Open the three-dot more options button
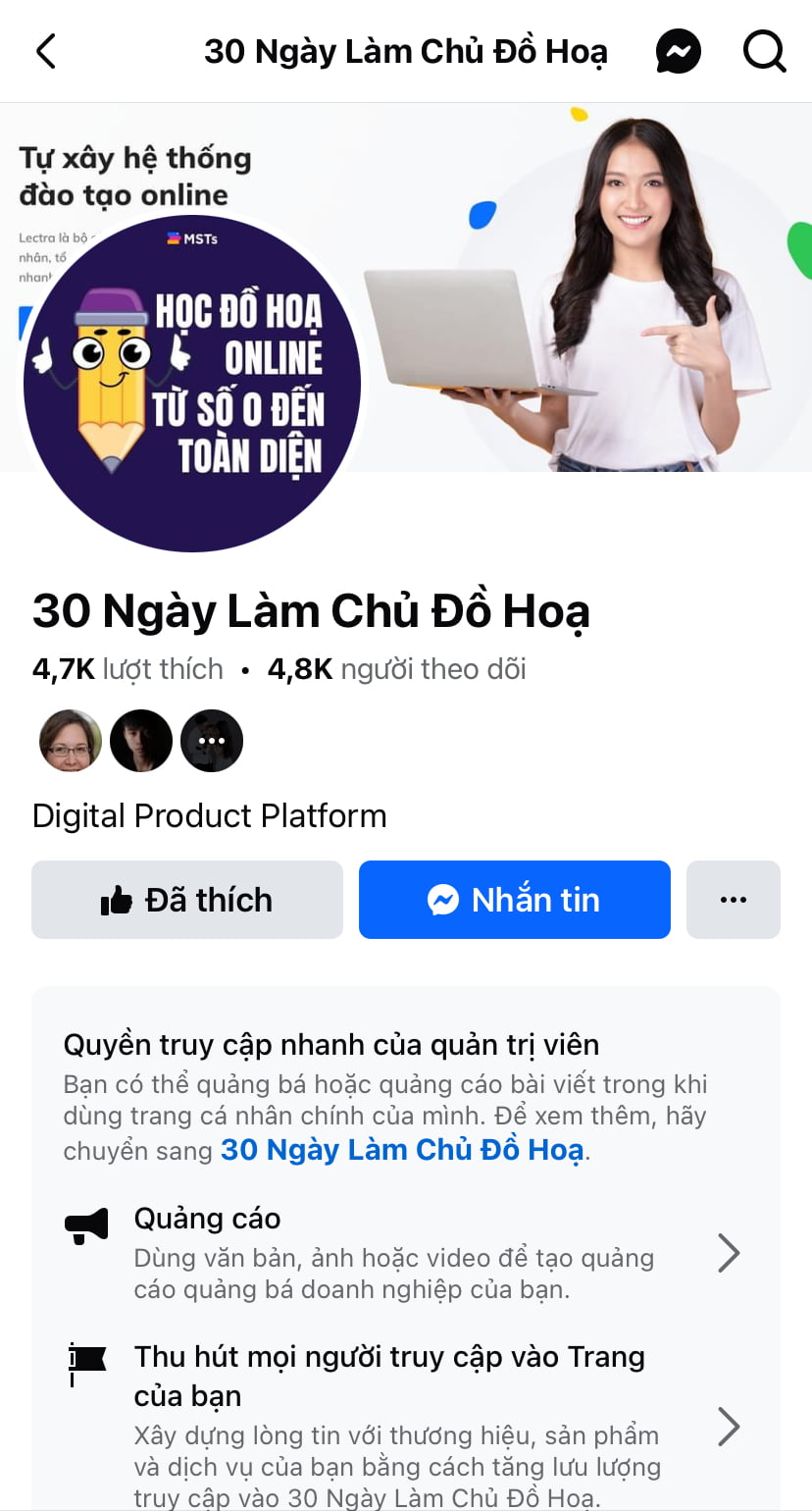812x1511 pixels. click(734, 900)
